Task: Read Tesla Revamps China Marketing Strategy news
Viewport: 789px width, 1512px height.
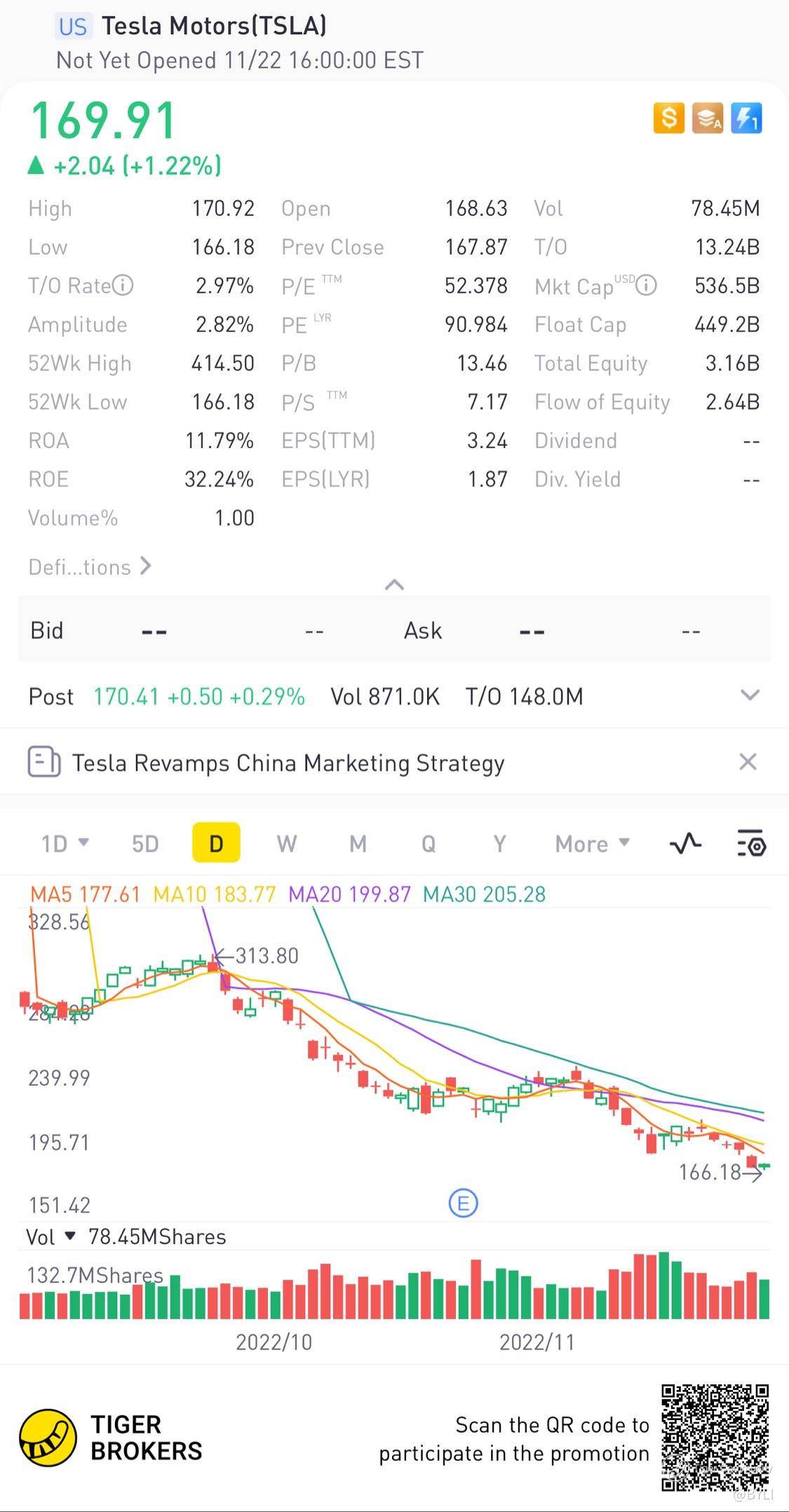Action: coord(288,763)
